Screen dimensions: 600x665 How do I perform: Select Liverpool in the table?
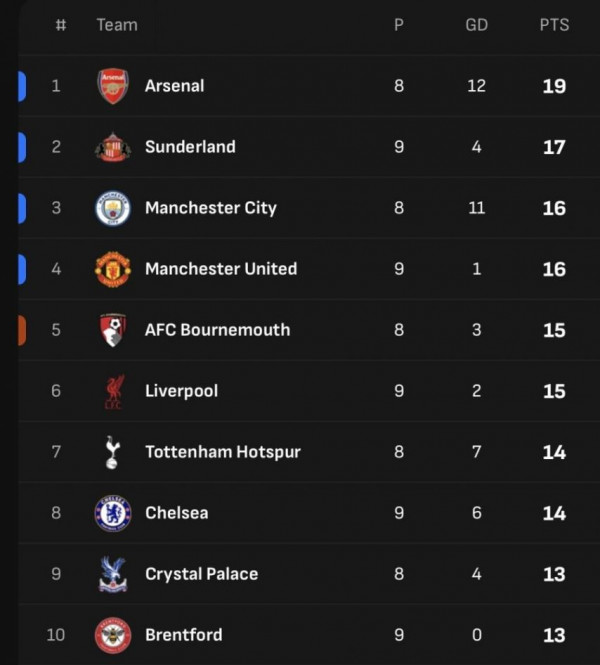tap(181, 391)
